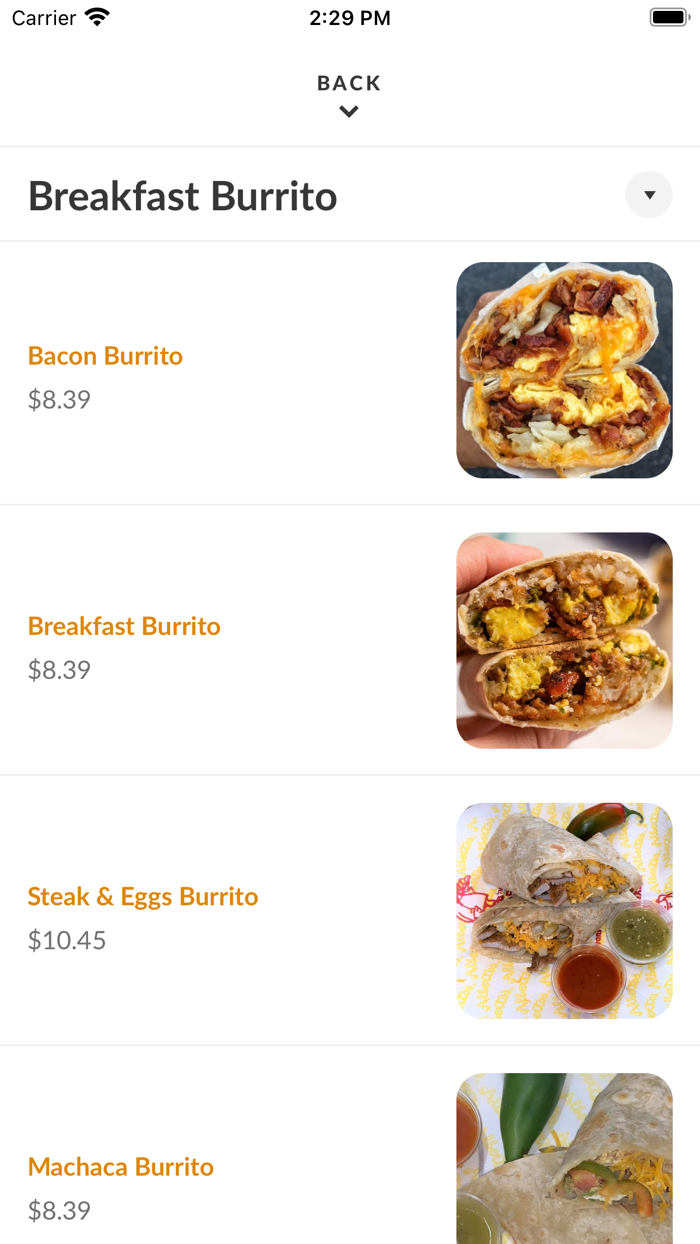The image size is (700, 1244).
Task: Expand the Breakfast Burrito category dropdown
Action: tap(649, 195)
